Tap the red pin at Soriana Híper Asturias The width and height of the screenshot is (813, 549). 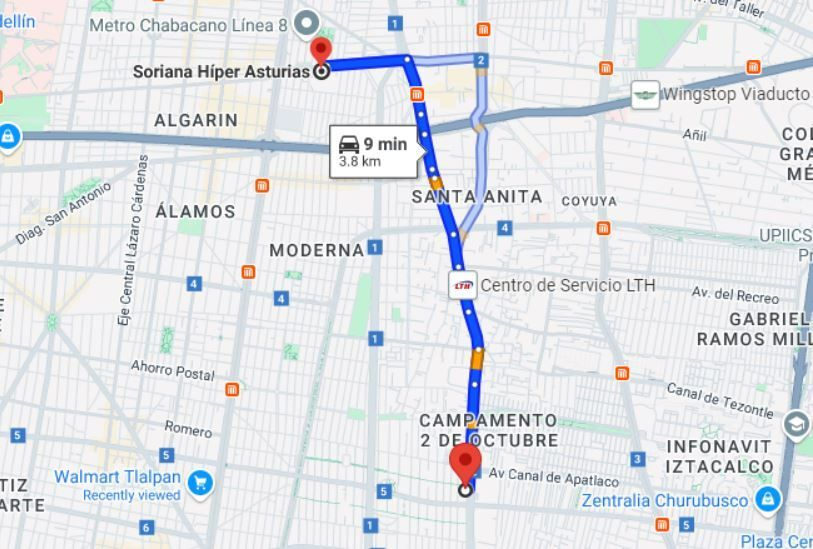[x=321, y=51]
